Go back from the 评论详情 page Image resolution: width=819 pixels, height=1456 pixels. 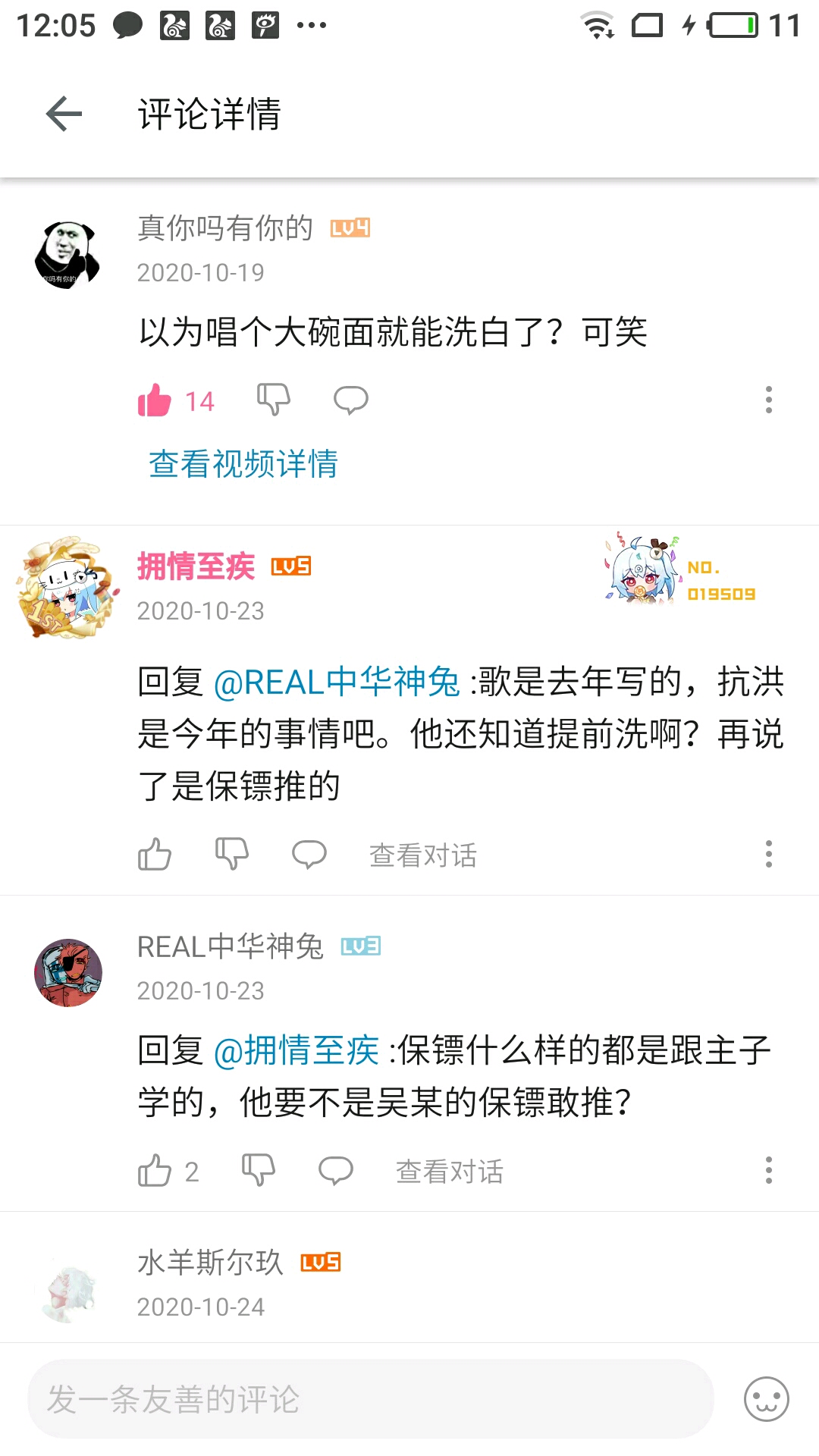(x=64, y=115)
